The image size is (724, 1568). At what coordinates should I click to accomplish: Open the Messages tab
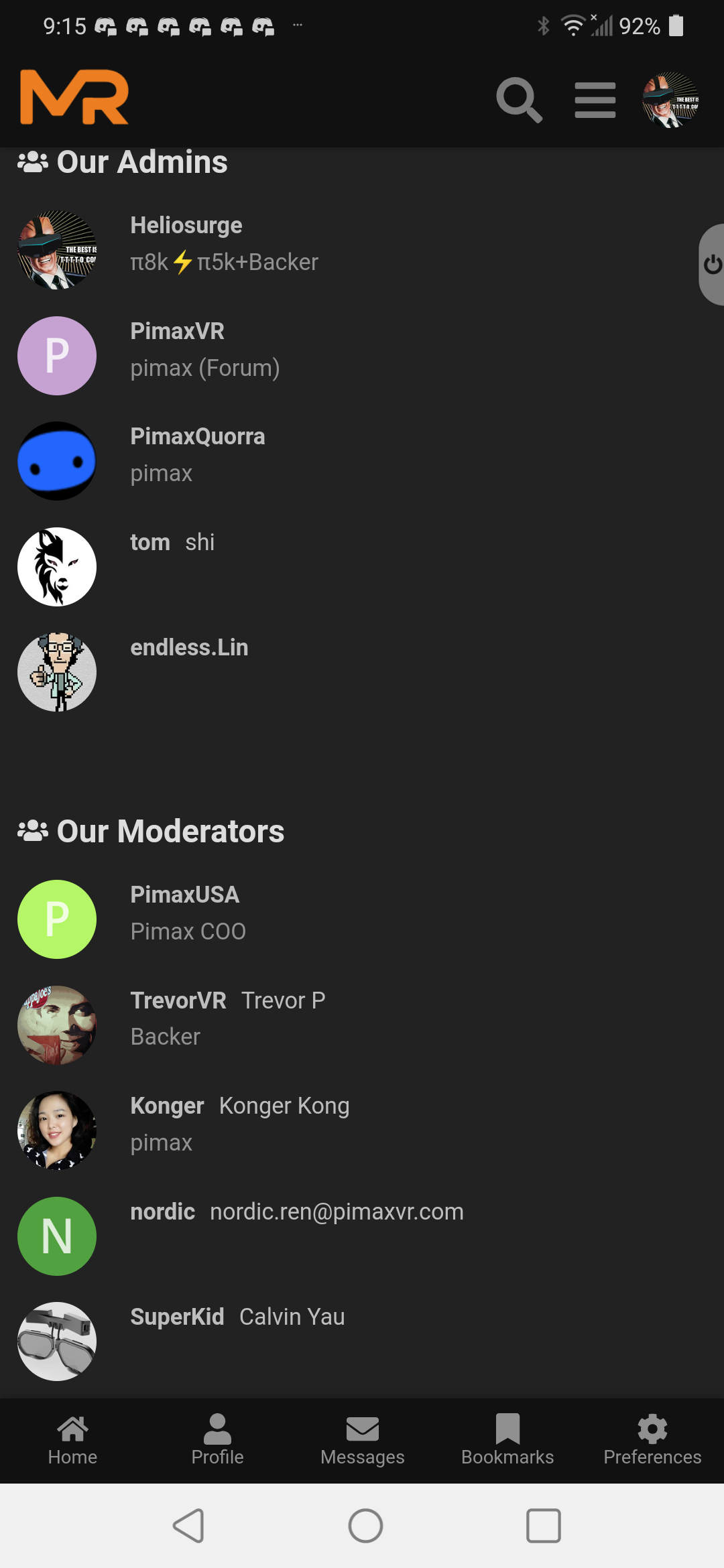click(x=362, y=1441)
